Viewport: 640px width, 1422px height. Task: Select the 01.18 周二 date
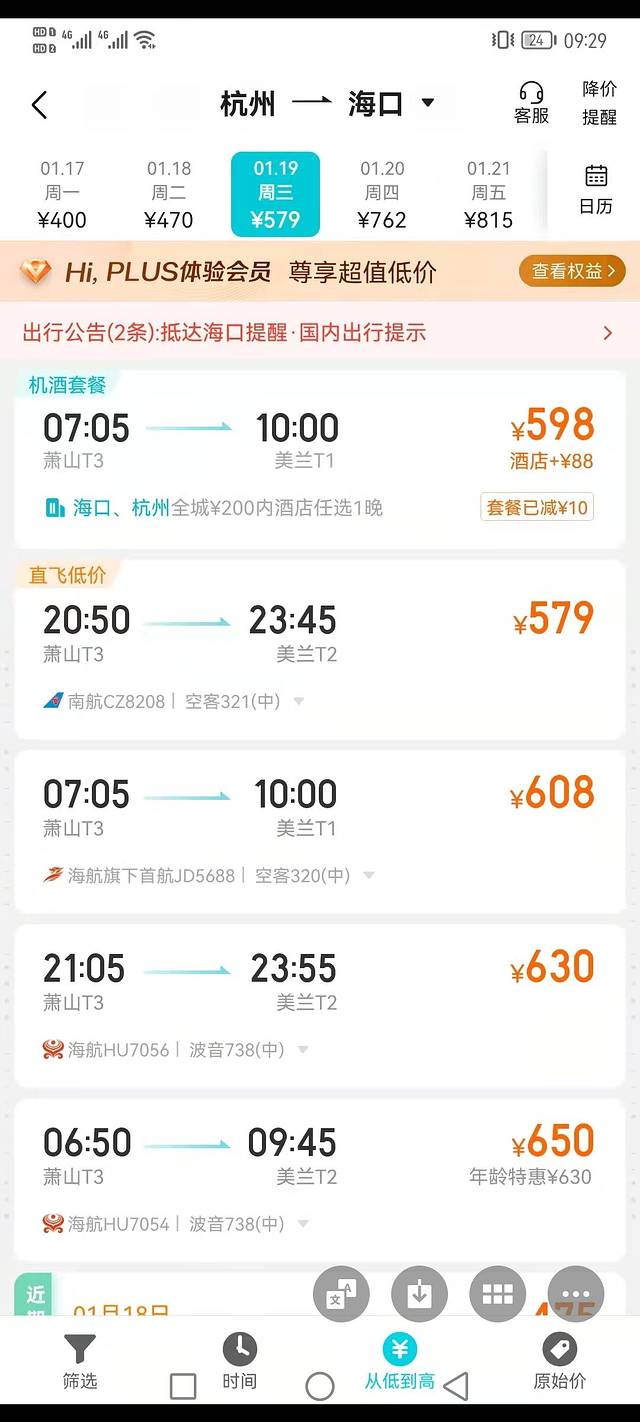[169, 194]
